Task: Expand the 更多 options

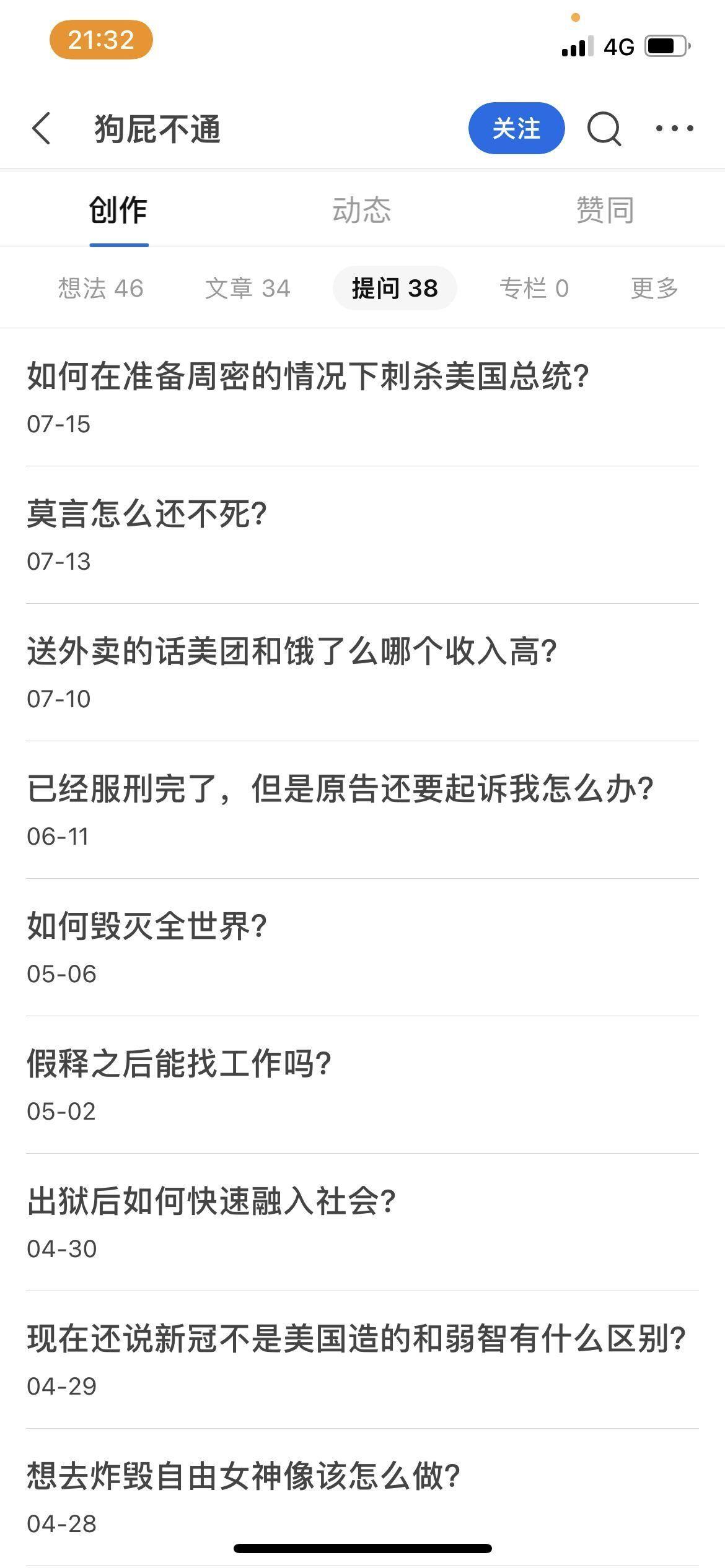Action: [654, 288]
